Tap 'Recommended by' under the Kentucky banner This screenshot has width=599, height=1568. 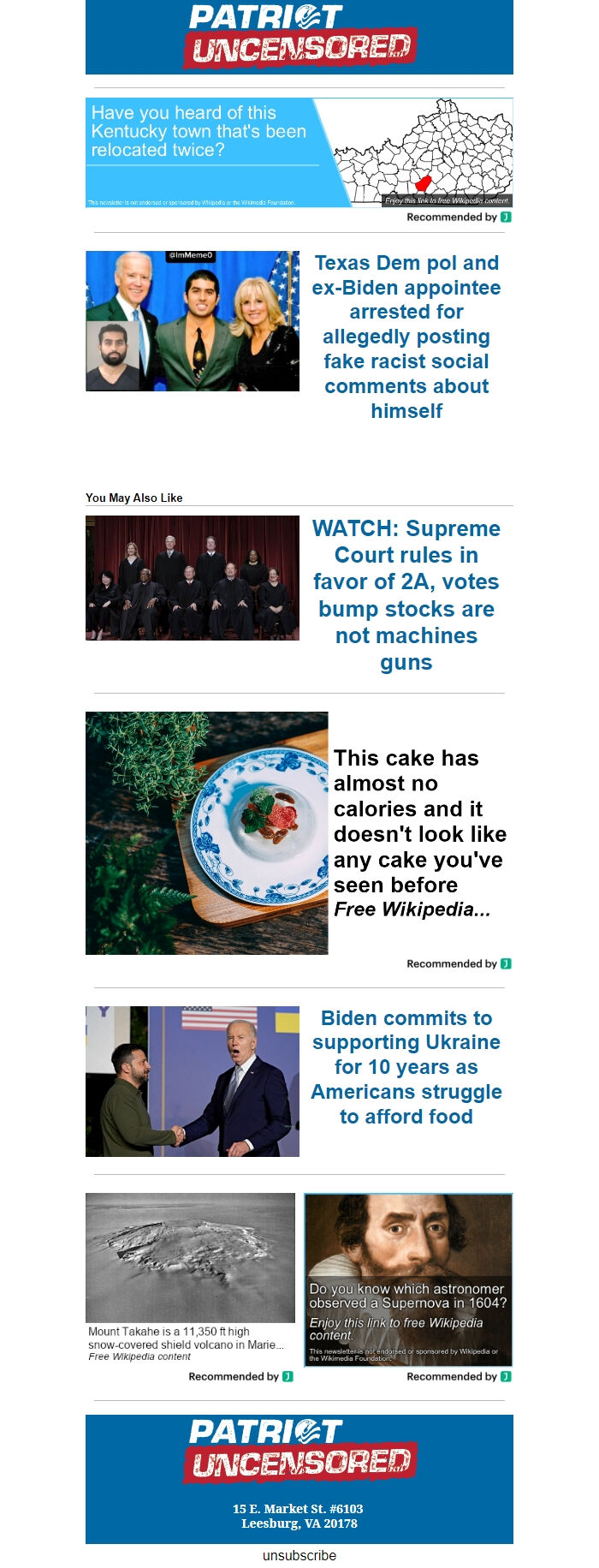459,218
